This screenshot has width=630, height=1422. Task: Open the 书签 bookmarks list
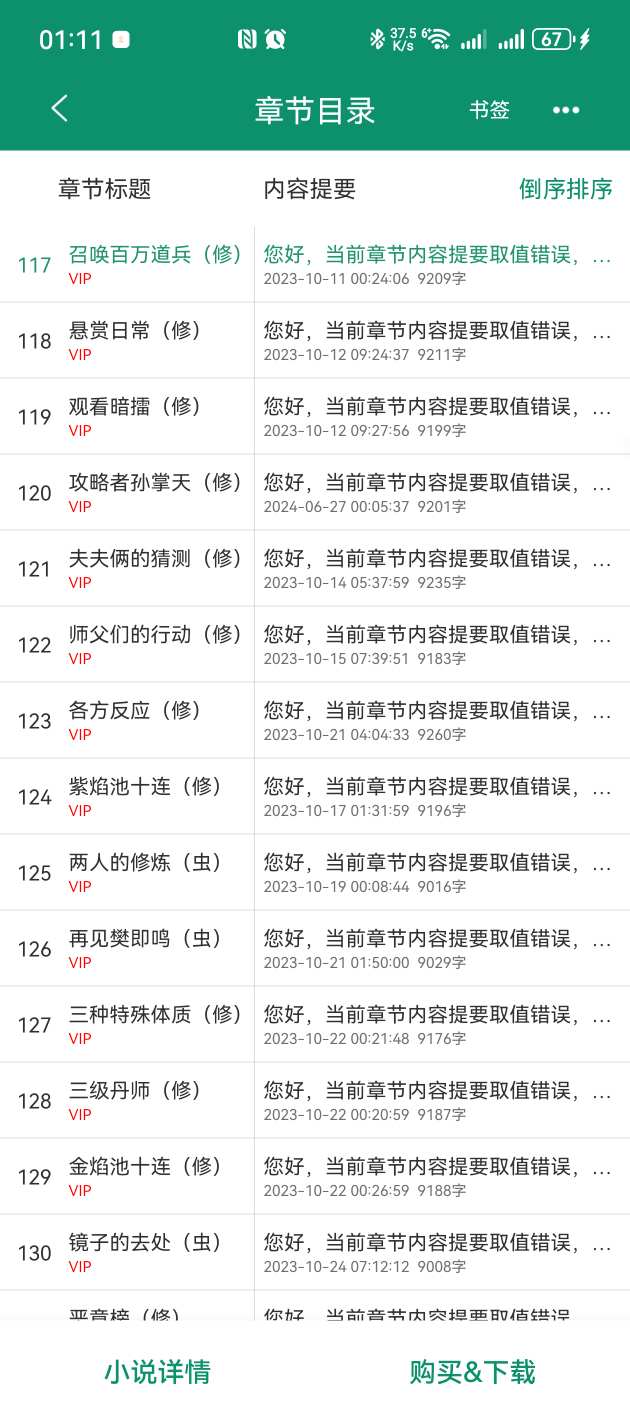[x=490, y=110]
